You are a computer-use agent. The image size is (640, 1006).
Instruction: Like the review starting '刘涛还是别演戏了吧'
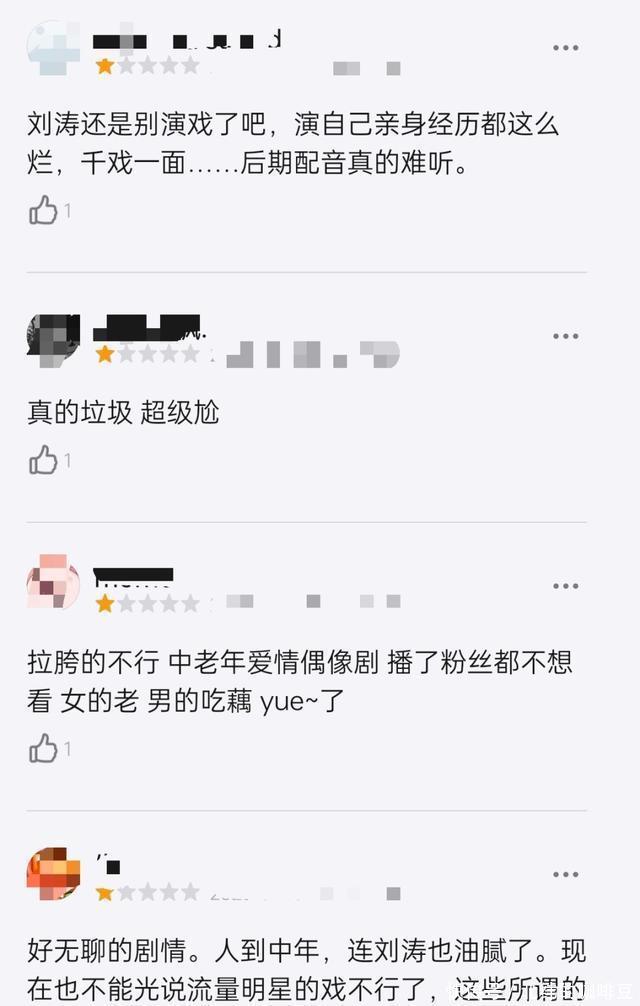43,210
